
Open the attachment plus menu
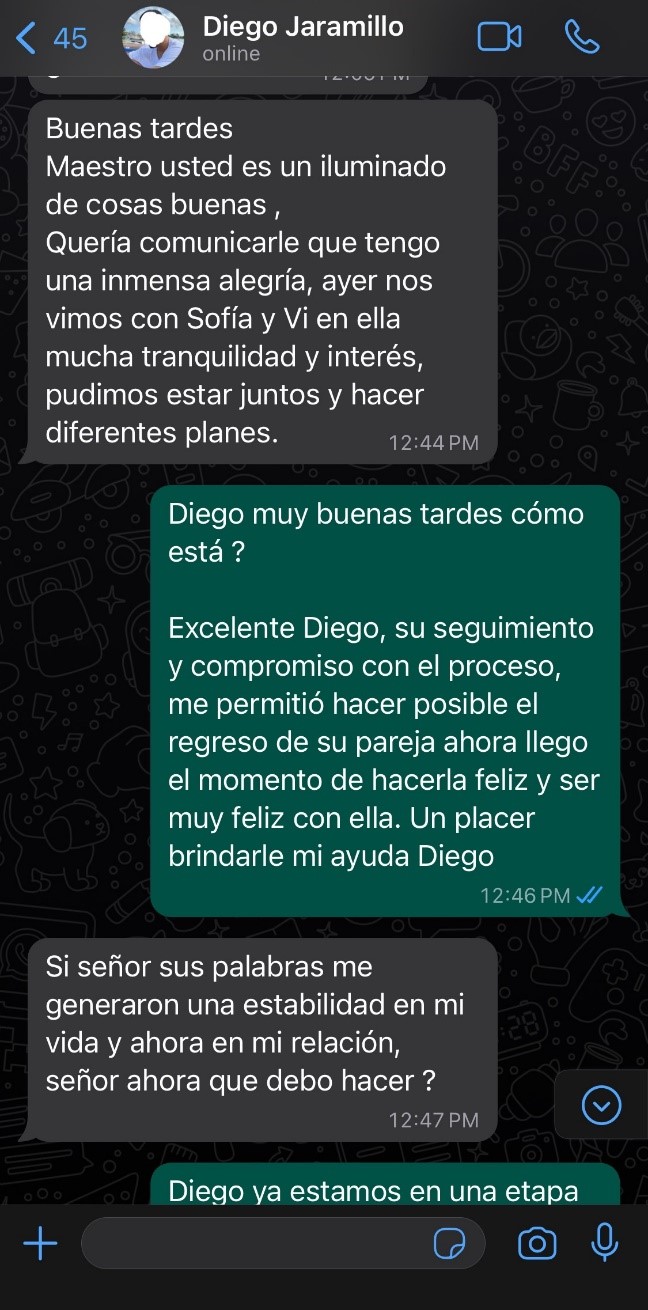40,1244
